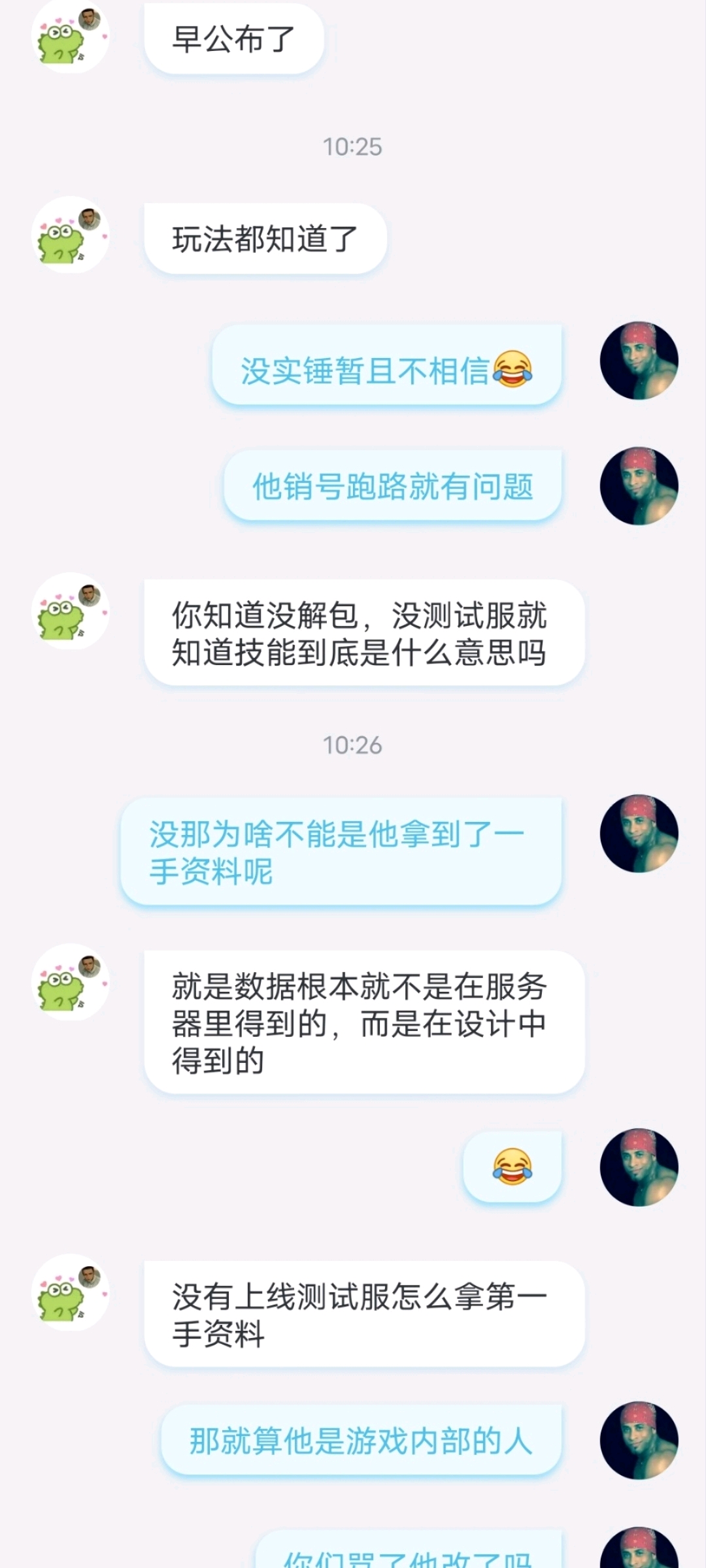Open frog avatar beside "早公布了" message

coord(70,36)
